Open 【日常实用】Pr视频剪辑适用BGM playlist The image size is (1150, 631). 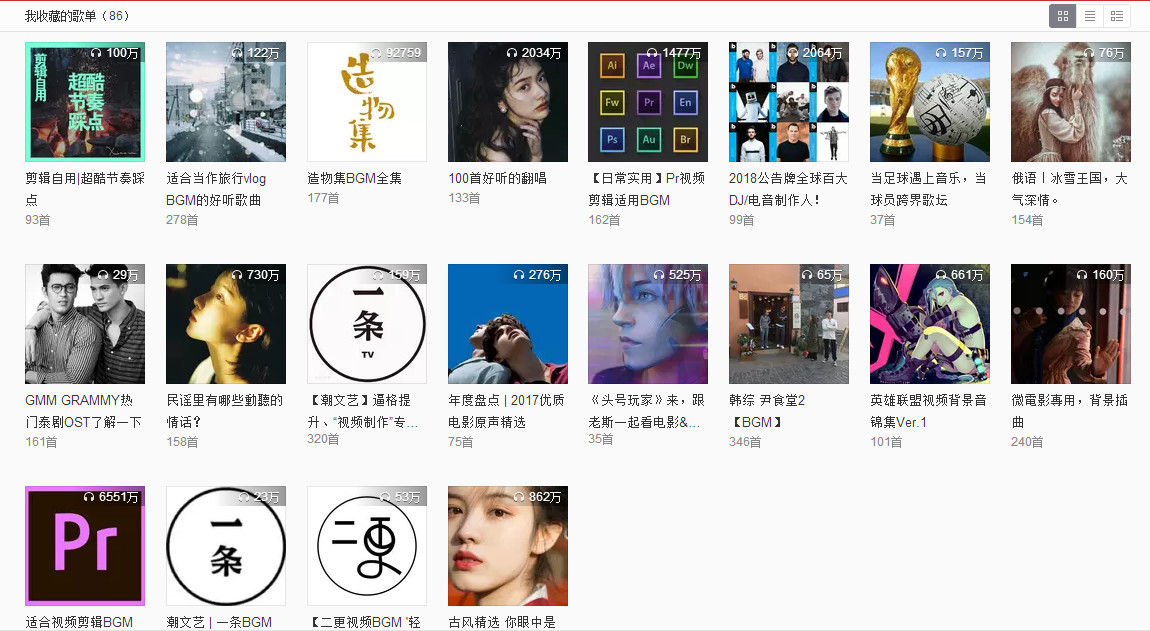coord(648,102)
